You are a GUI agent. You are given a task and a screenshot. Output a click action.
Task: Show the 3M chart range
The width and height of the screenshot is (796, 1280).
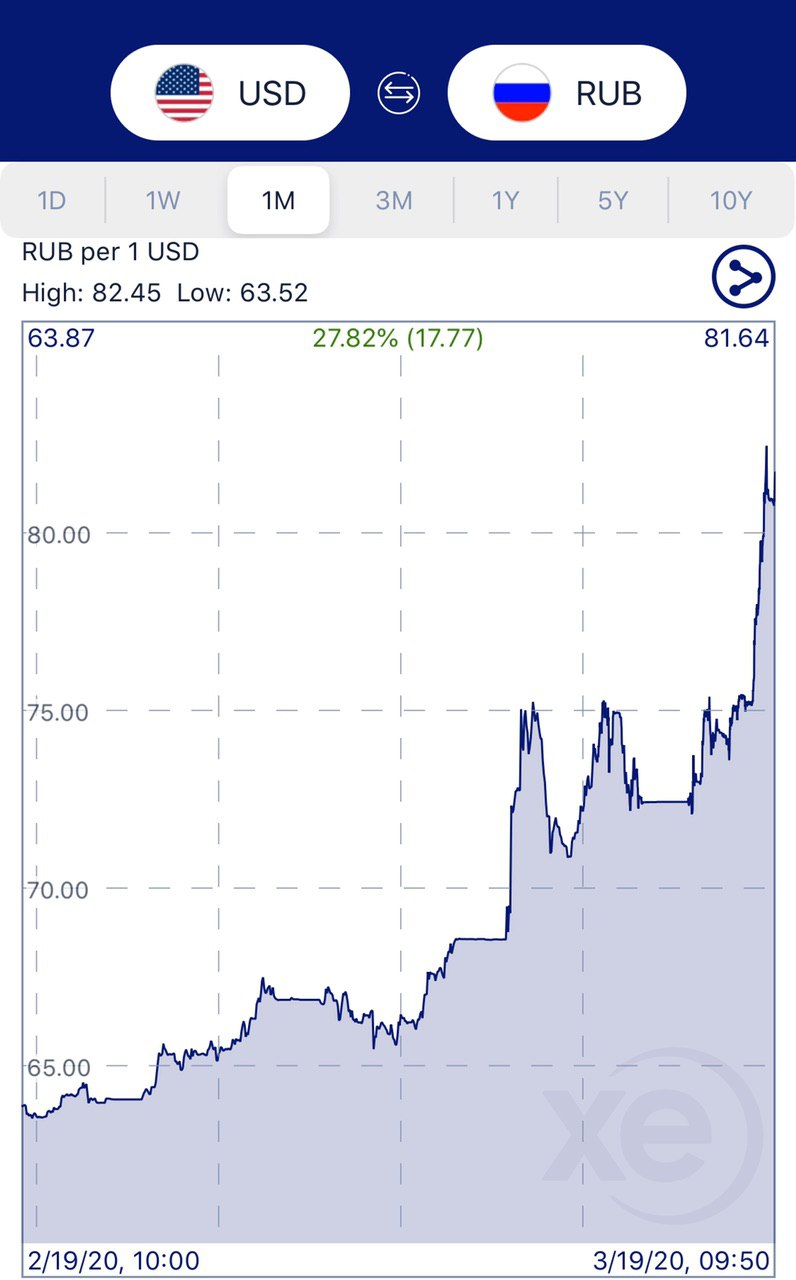point(394,200)
